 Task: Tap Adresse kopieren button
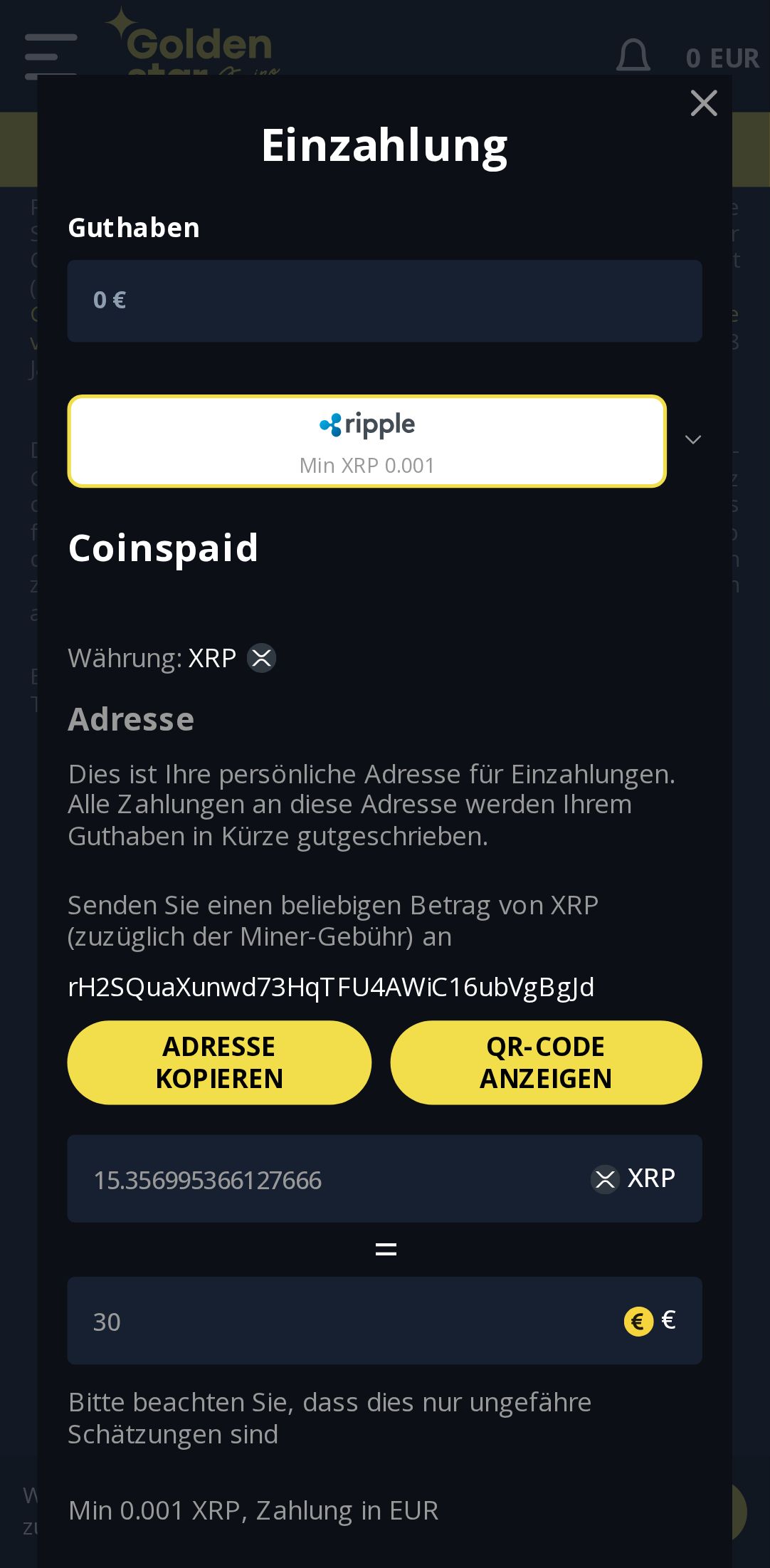(219, 1062)
